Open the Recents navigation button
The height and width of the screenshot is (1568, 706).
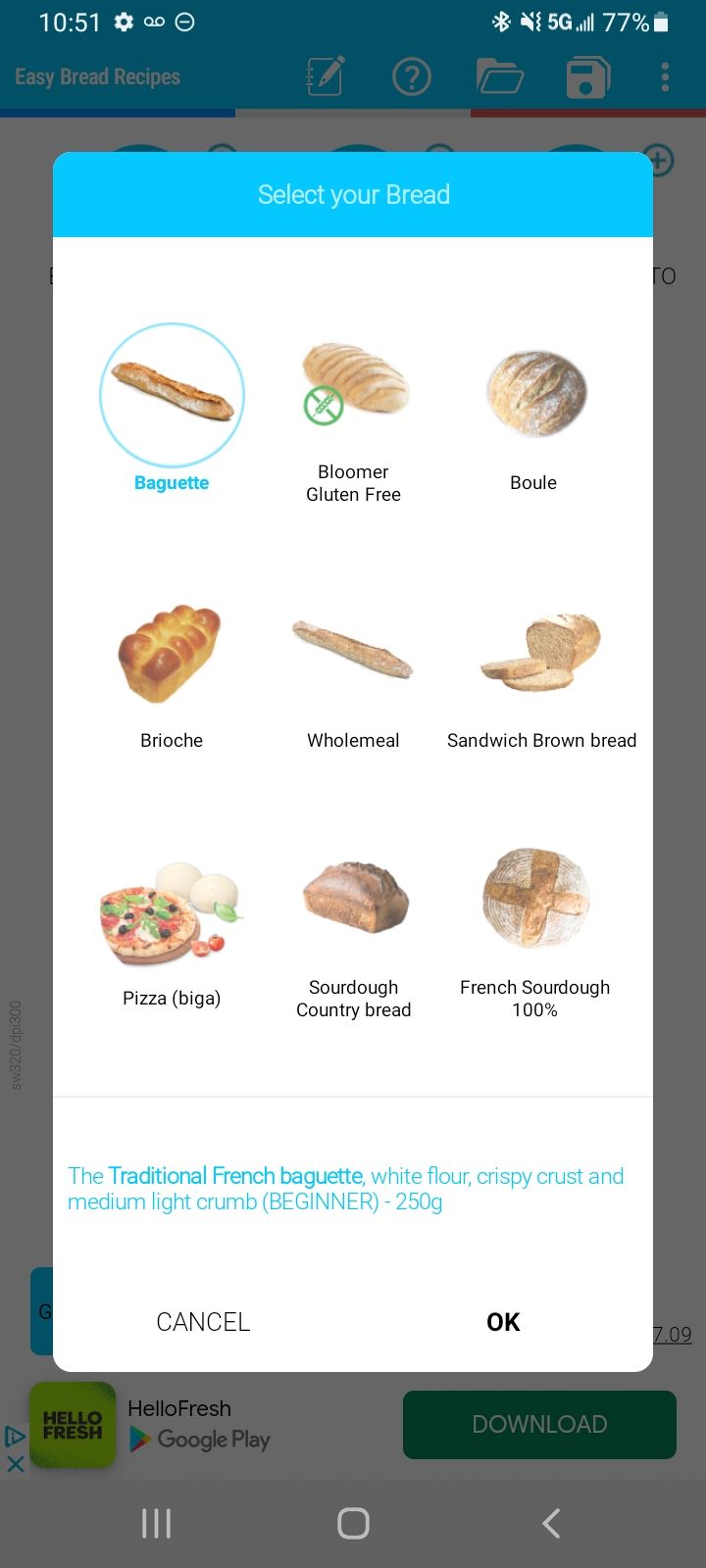pyautogui.click(x=155, y=1523)
